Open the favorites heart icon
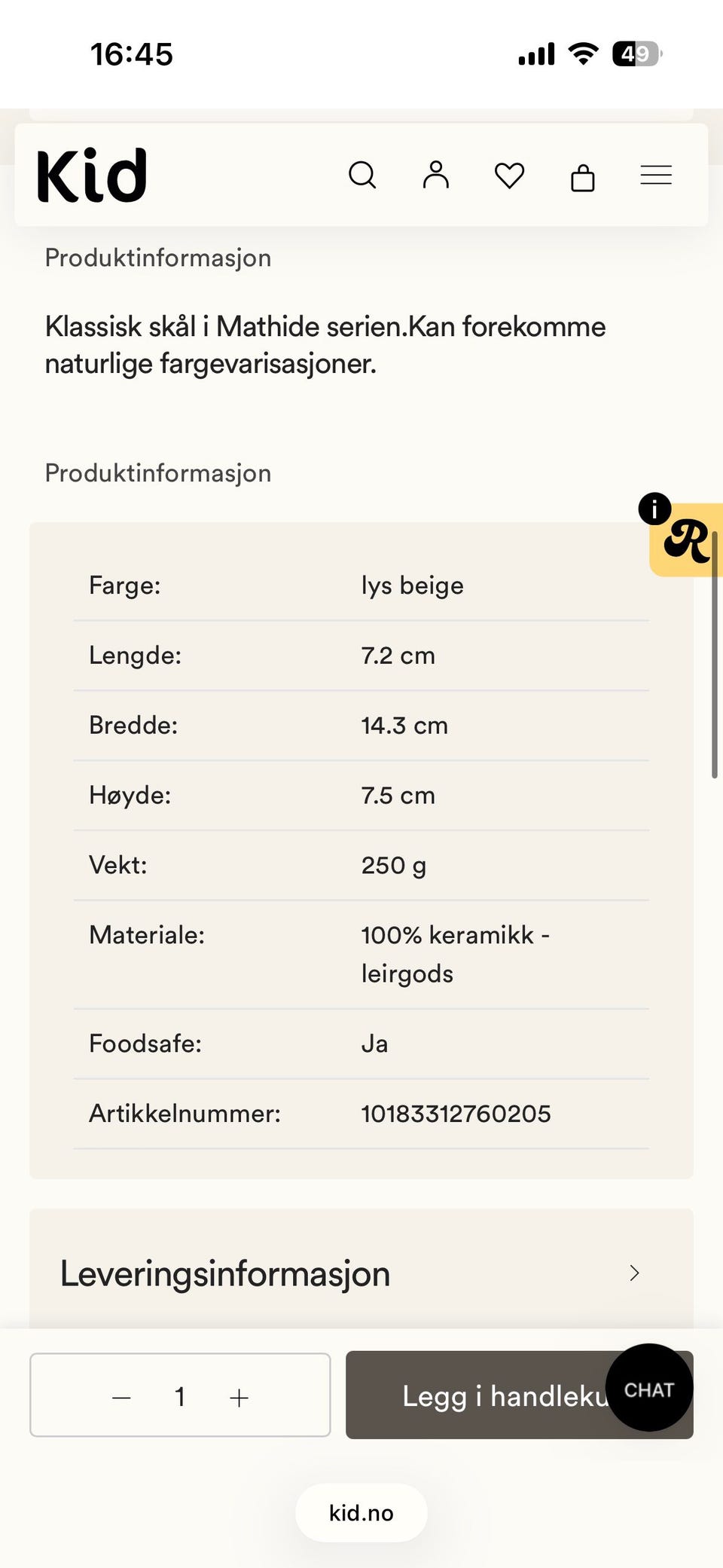The width and height of the screenshot is (723, 1568). [x=509, y=176]
